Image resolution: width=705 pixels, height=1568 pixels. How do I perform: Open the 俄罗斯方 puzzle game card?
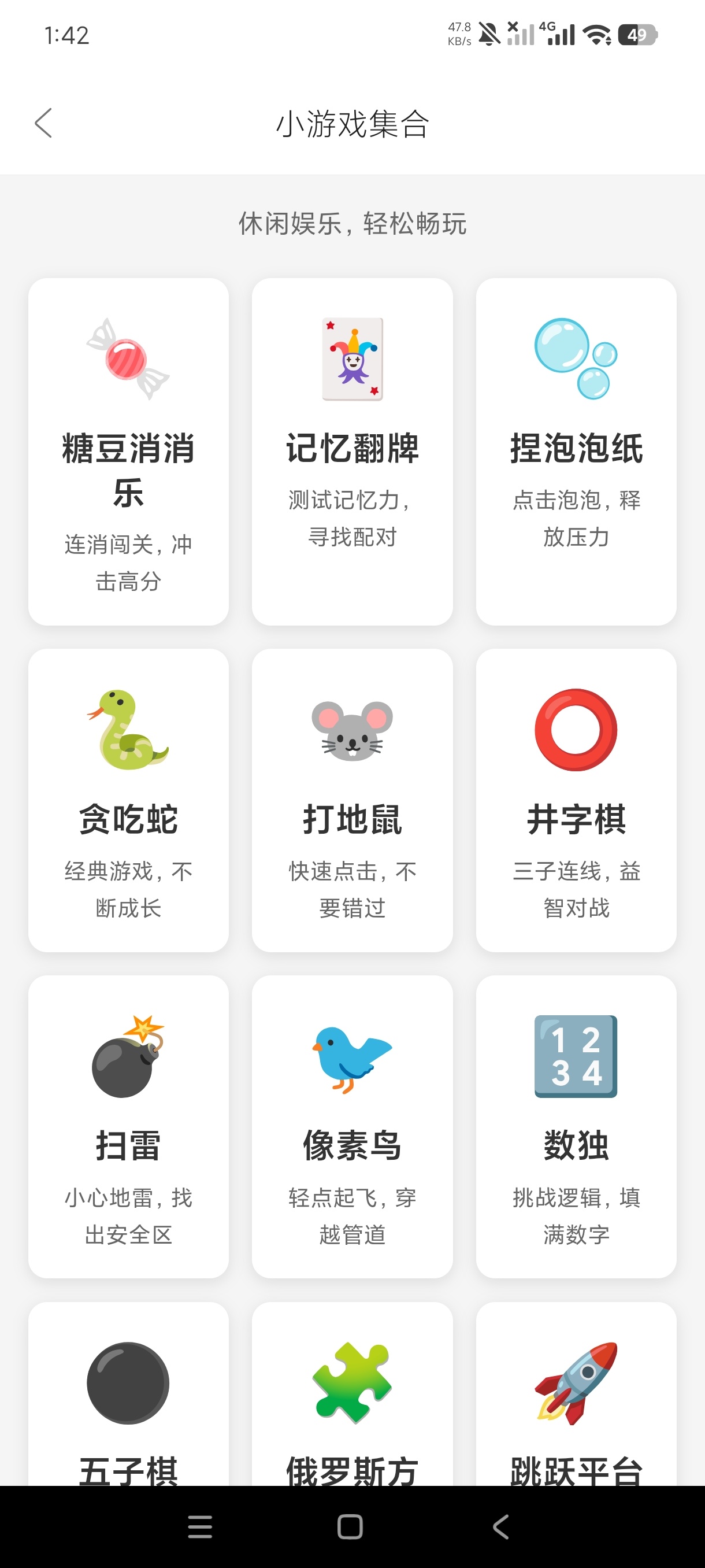(352, 1394)
